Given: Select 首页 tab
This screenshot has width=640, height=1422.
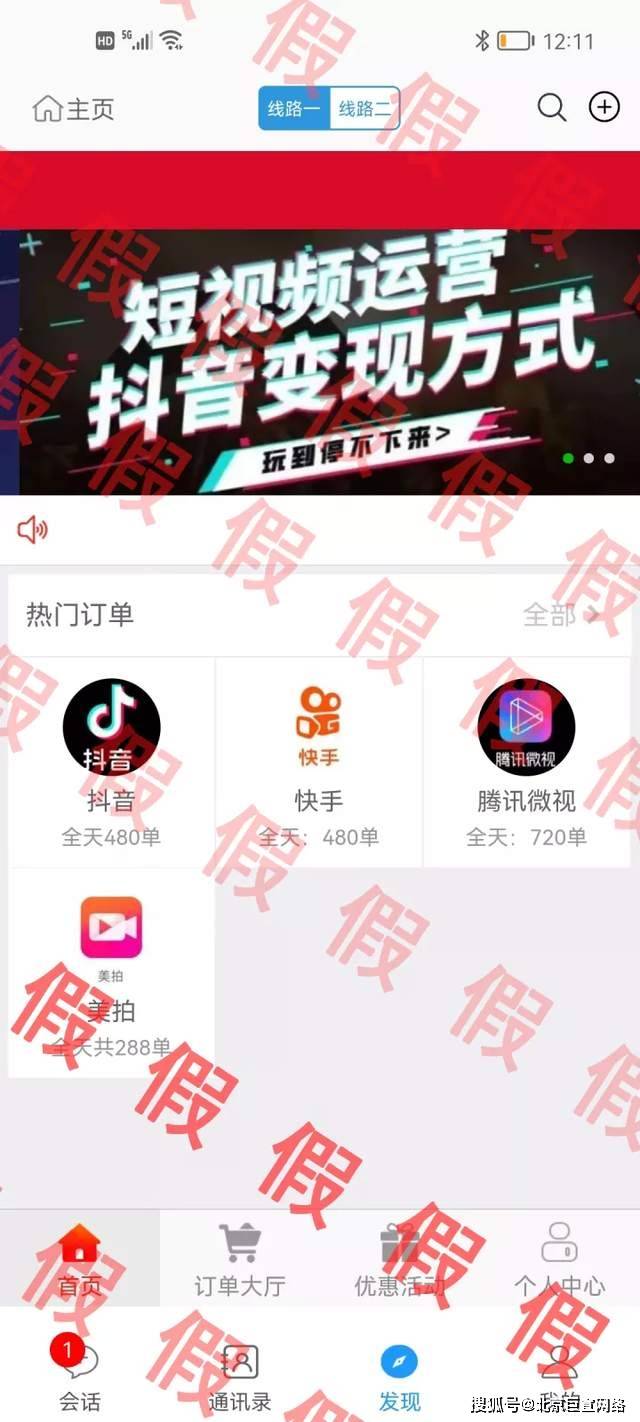Looking at the screenshot, I should pyautogui.click(x=80, y=1260).
